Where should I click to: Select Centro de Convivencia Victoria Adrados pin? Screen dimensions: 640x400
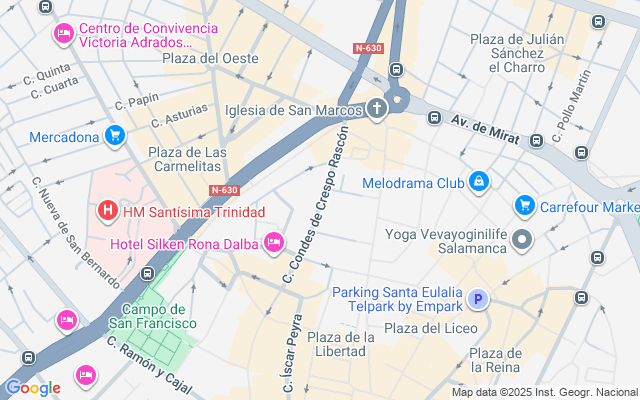coord(64,34)
